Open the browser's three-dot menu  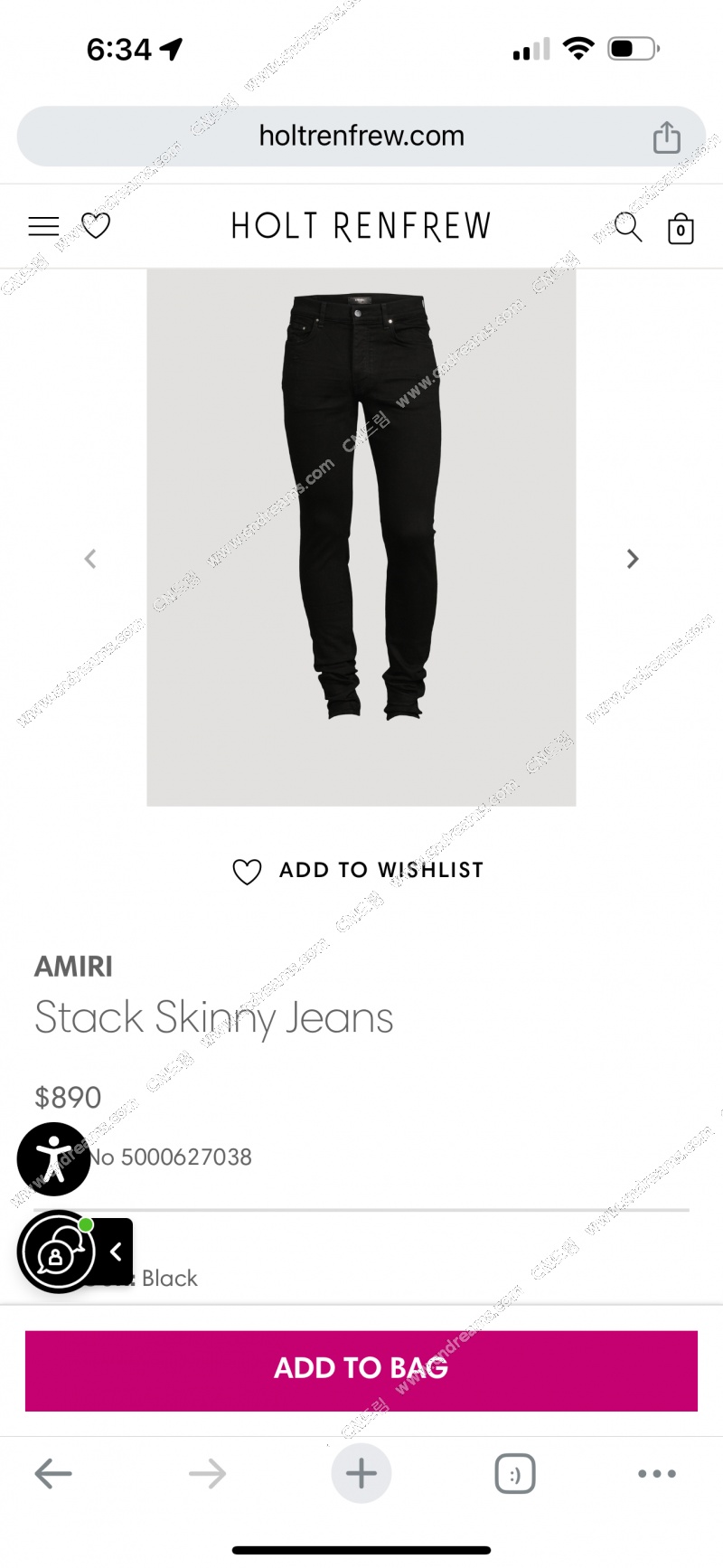point(656,1474)
